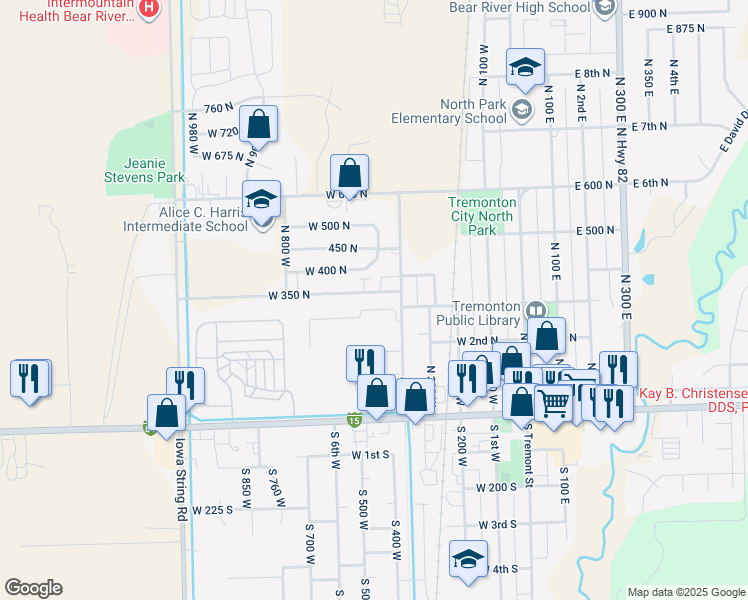
Task: Open the restaurant marker near S 6th W
Action: coord(365,364)
